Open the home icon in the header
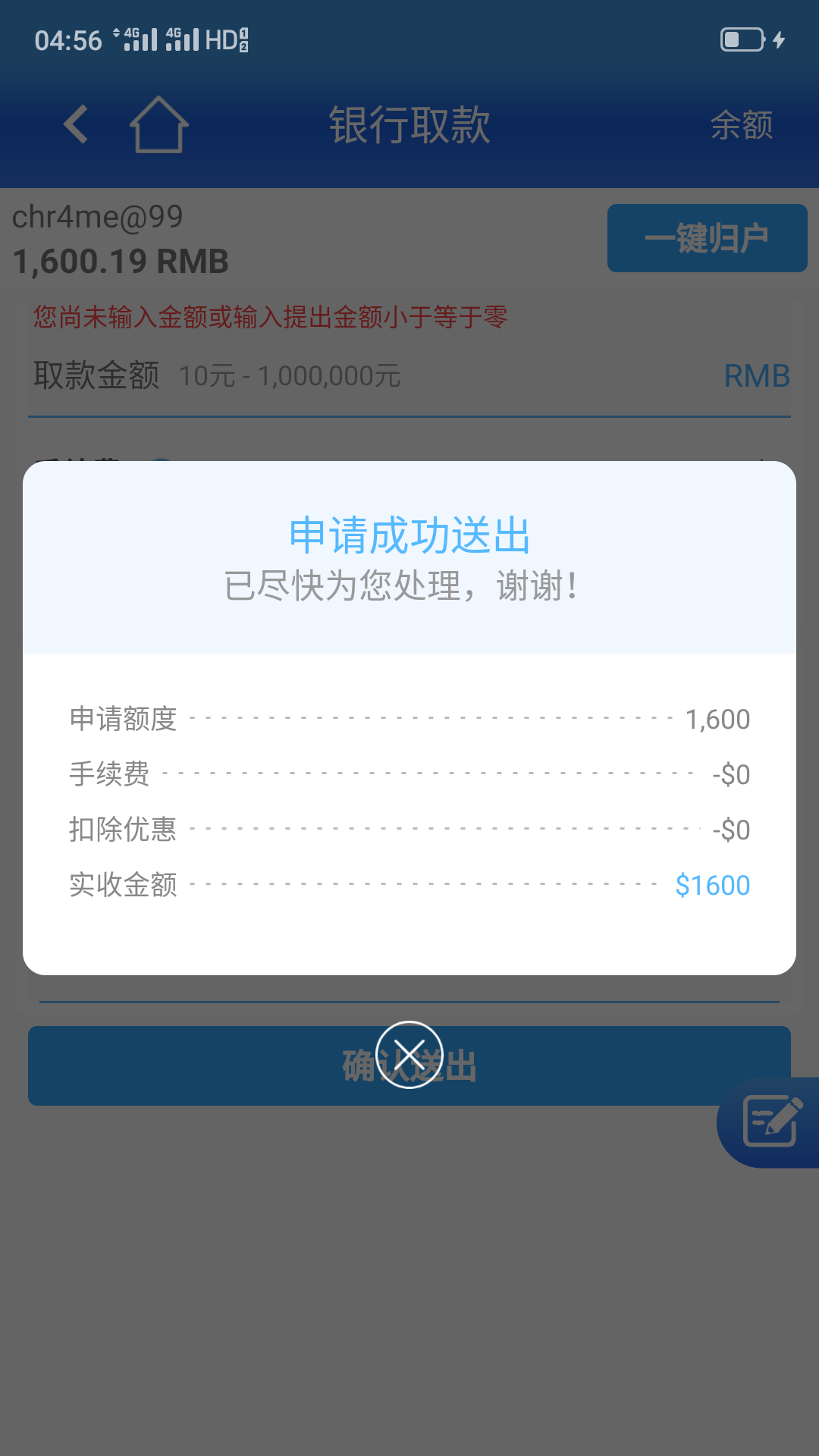Viewport: 819px width, 1456px height. pos(158,124)
